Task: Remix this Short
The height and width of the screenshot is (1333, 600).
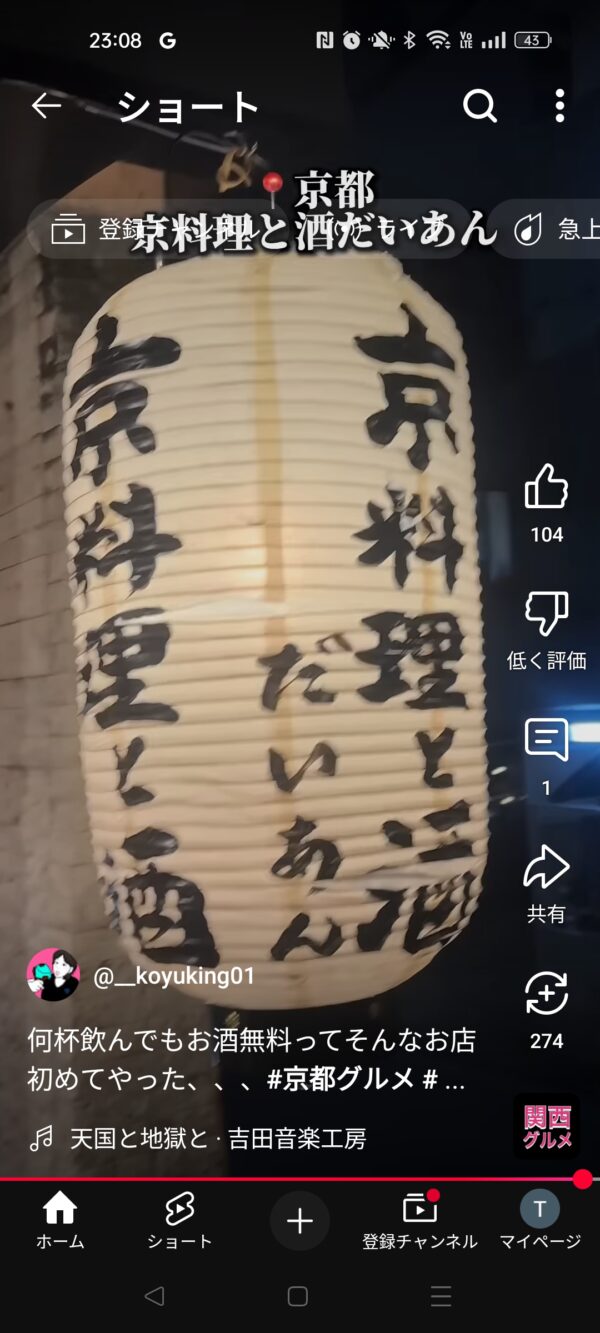Action: pos(546,994)
